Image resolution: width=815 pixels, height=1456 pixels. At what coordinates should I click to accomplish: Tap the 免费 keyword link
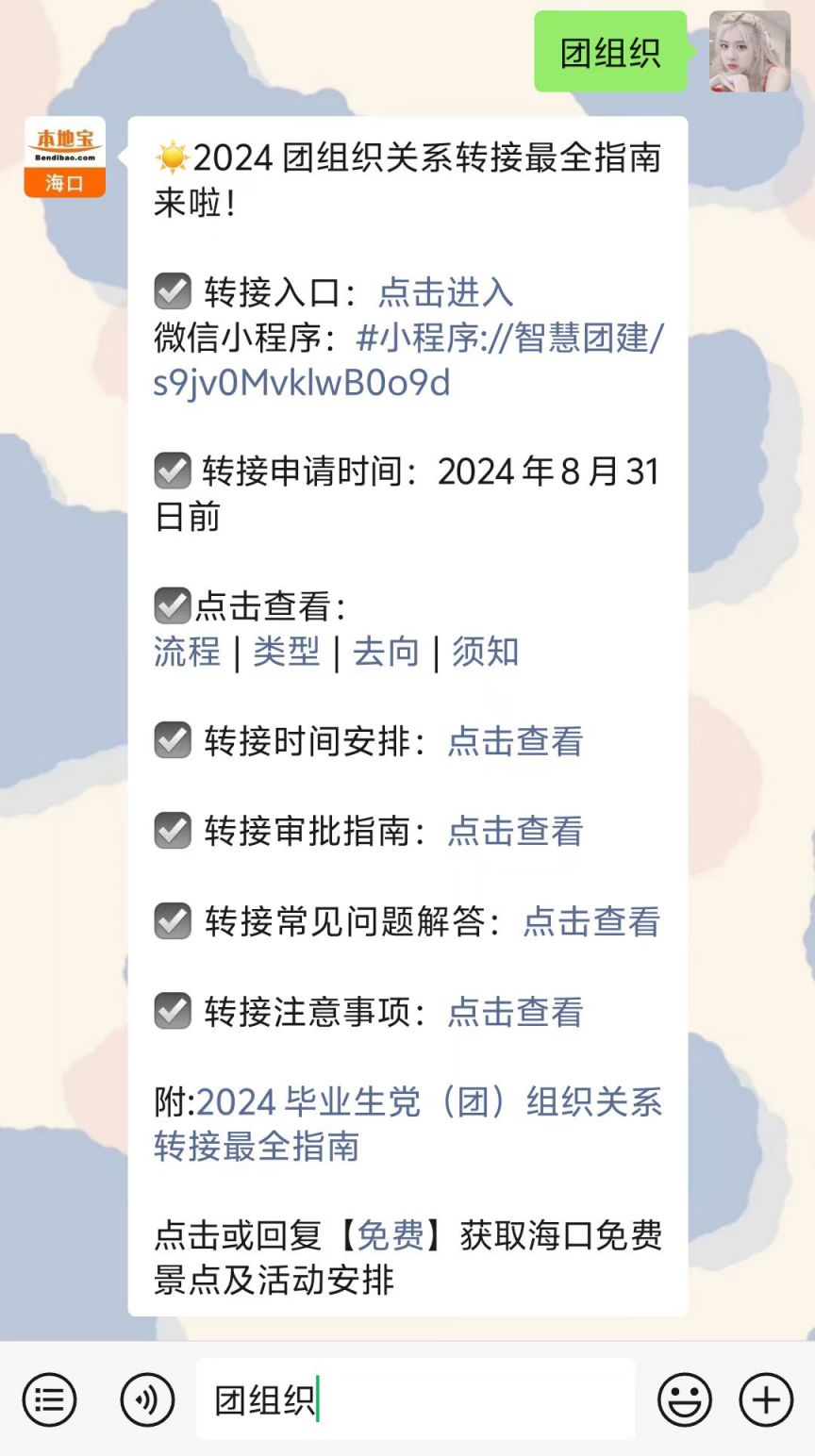click(x=391, y=1235)
